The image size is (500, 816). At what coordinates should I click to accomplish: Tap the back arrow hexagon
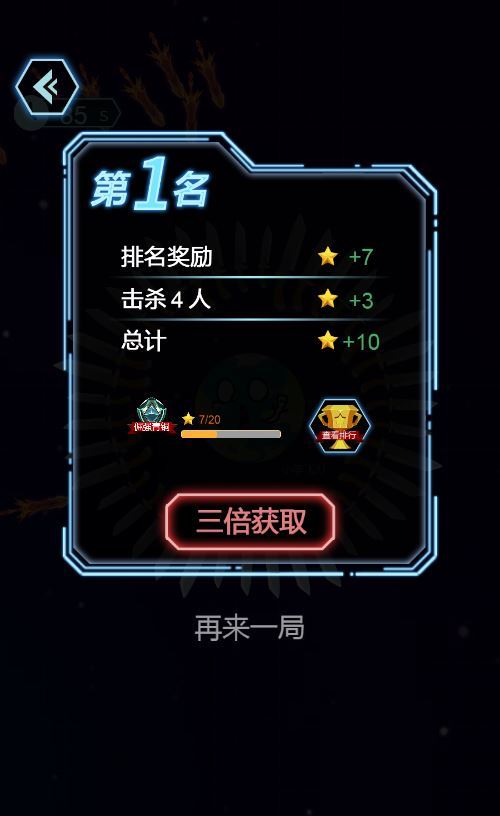47,87
